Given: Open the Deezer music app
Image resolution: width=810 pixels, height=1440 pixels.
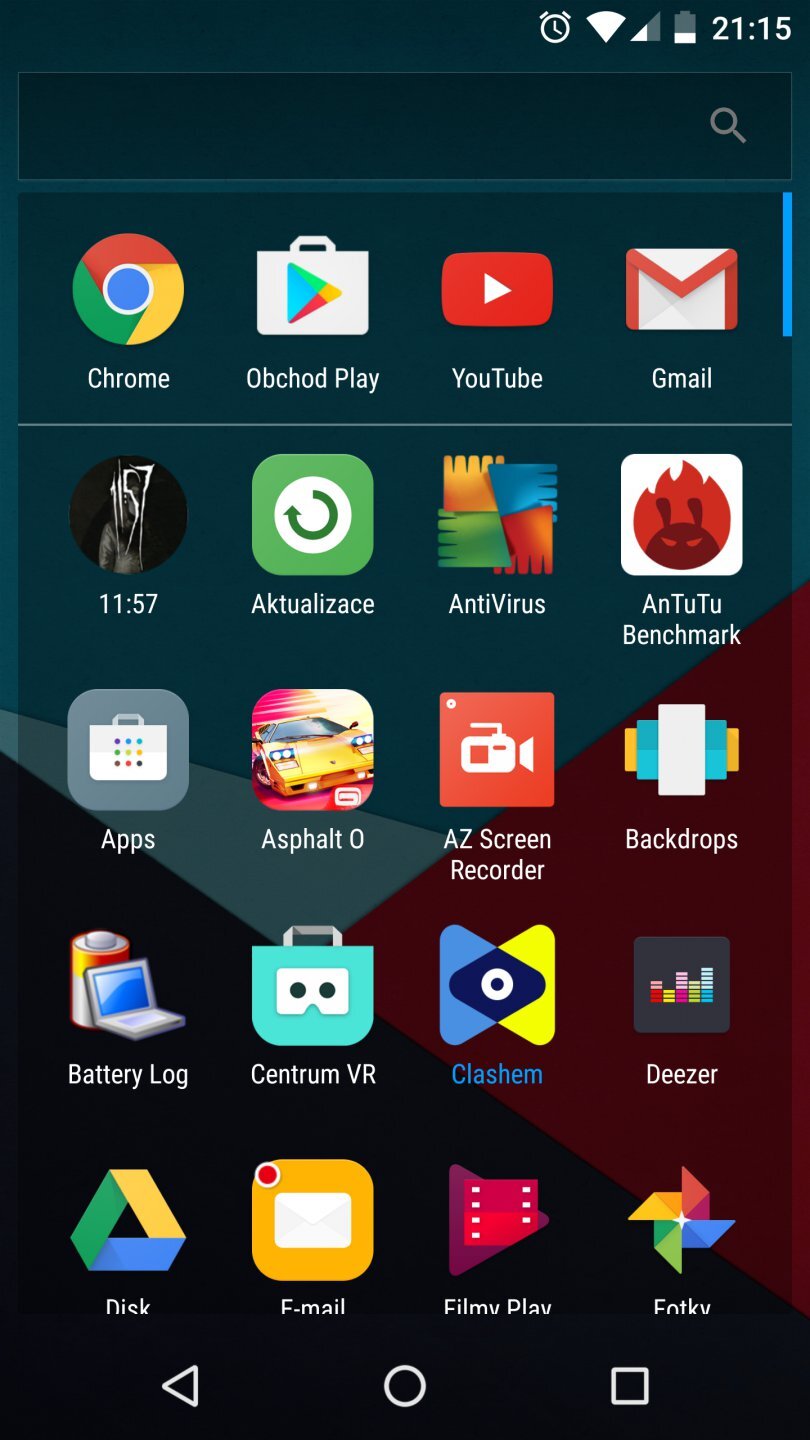Looking at the screenshot, I should (681, 985).
